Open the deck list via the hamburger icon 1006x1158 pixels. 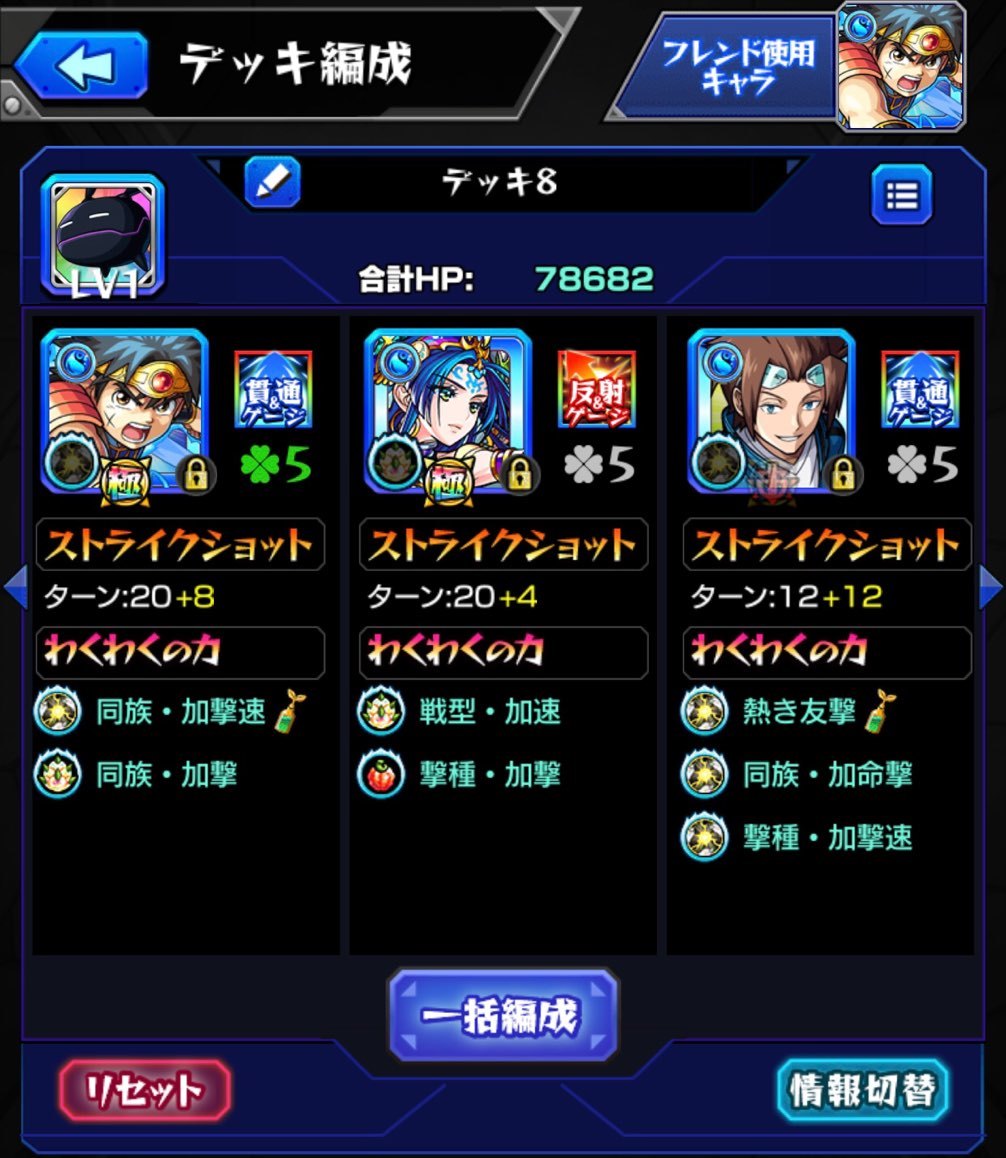coord(899,193)
